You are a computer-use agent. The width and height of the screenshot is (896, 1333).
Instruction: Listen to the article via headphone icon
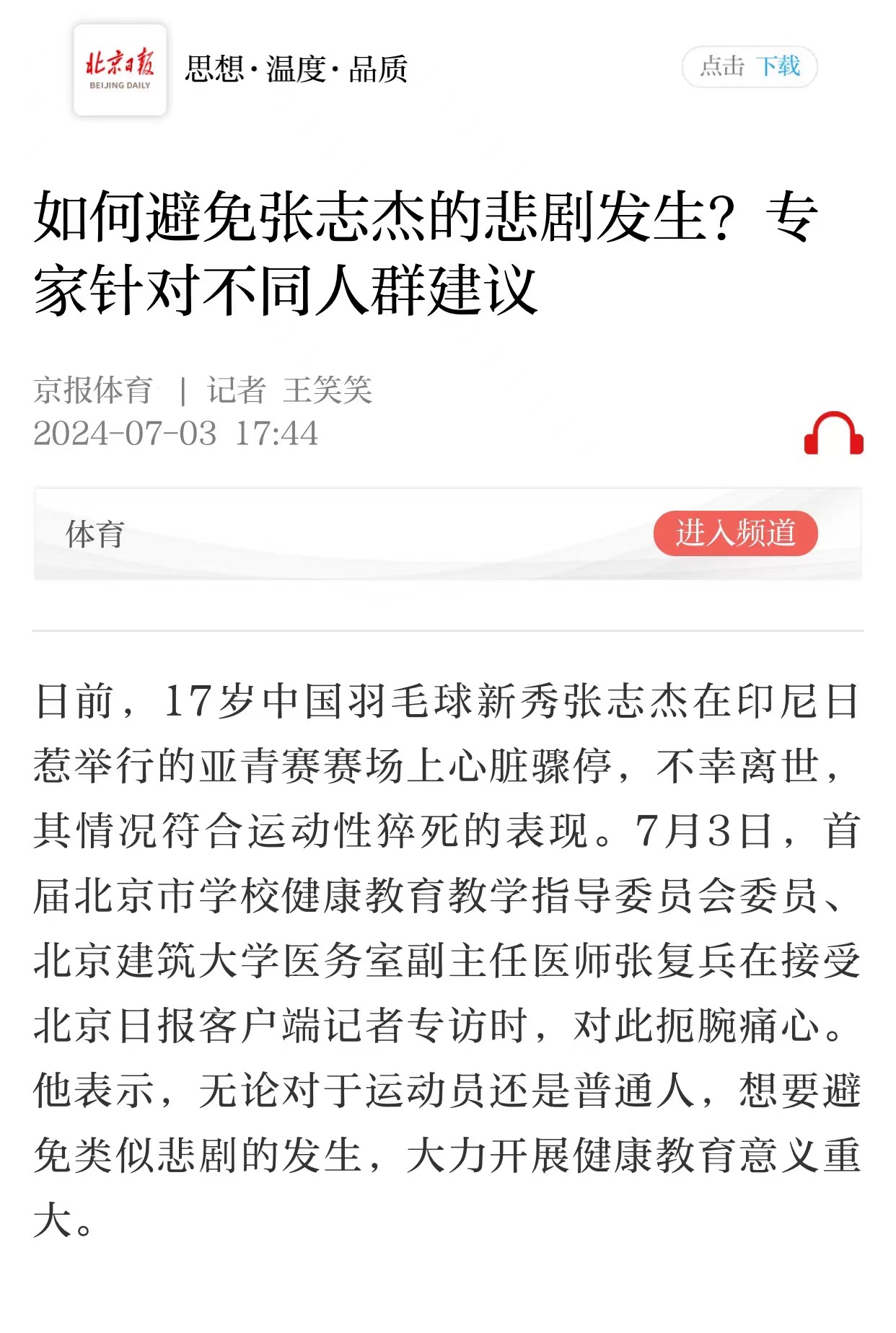833,433
